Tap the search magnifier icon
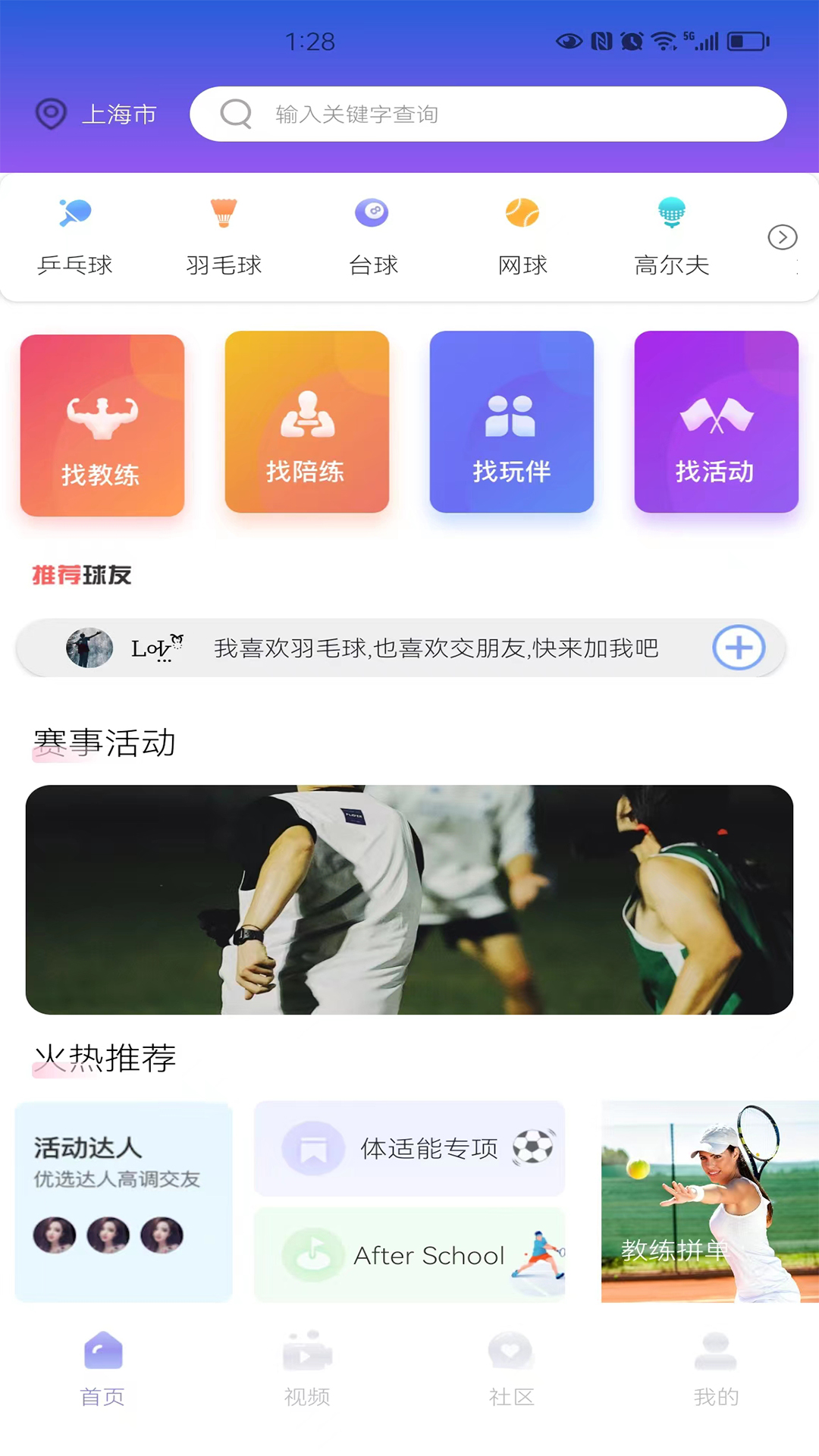Image resolution: width=819 pixels, height=1456 pixels. (236, 114)
